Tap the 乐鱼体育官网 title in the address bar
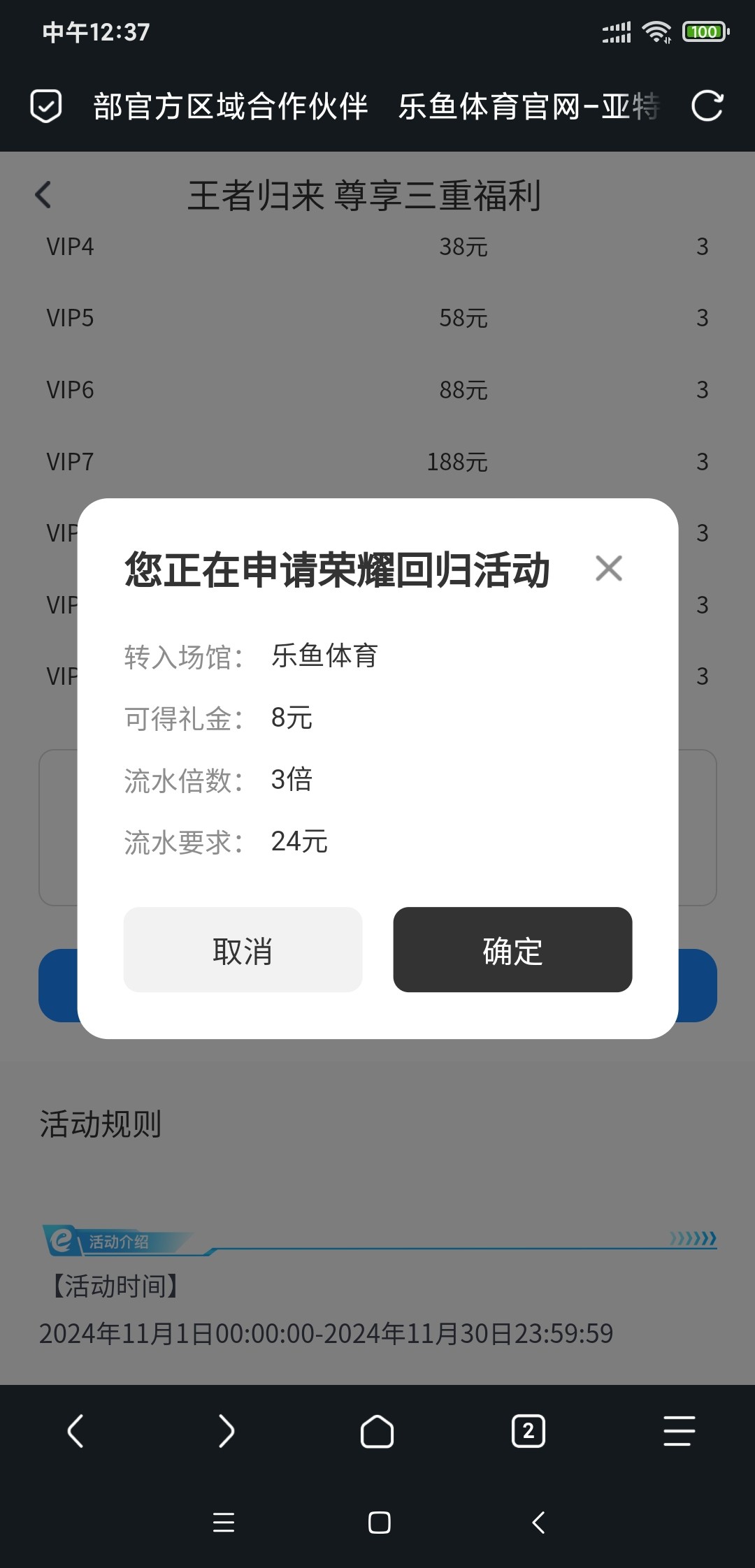This screenshot has height=1568, width=755. 528,108
